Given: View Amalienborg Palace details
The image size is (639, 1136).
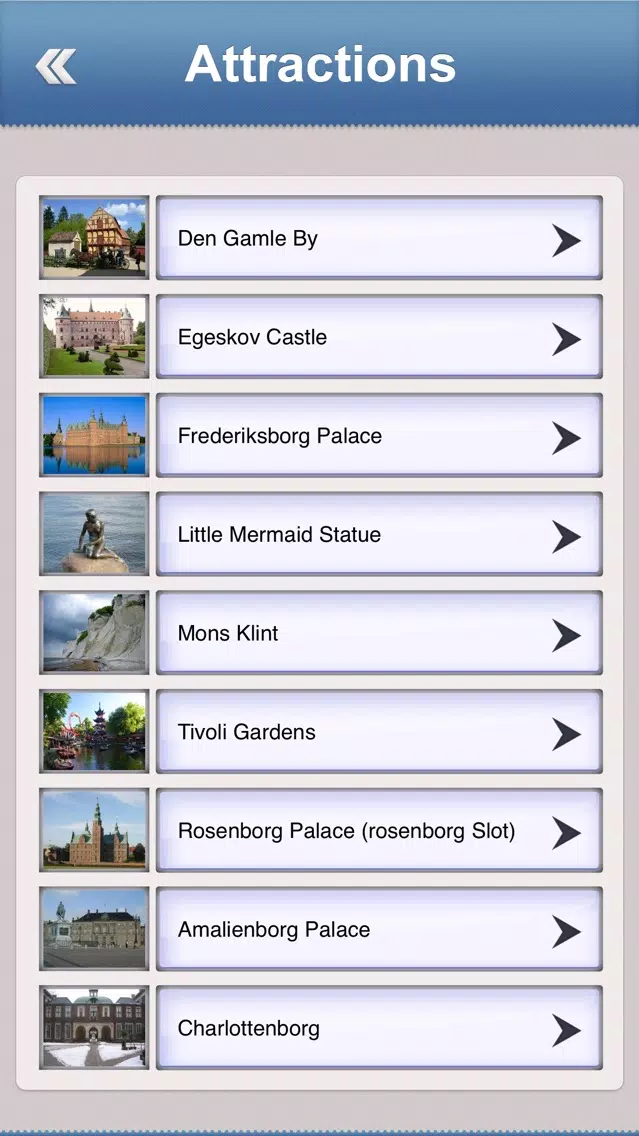Looking at the screenshot, I should tap(379, 929).
